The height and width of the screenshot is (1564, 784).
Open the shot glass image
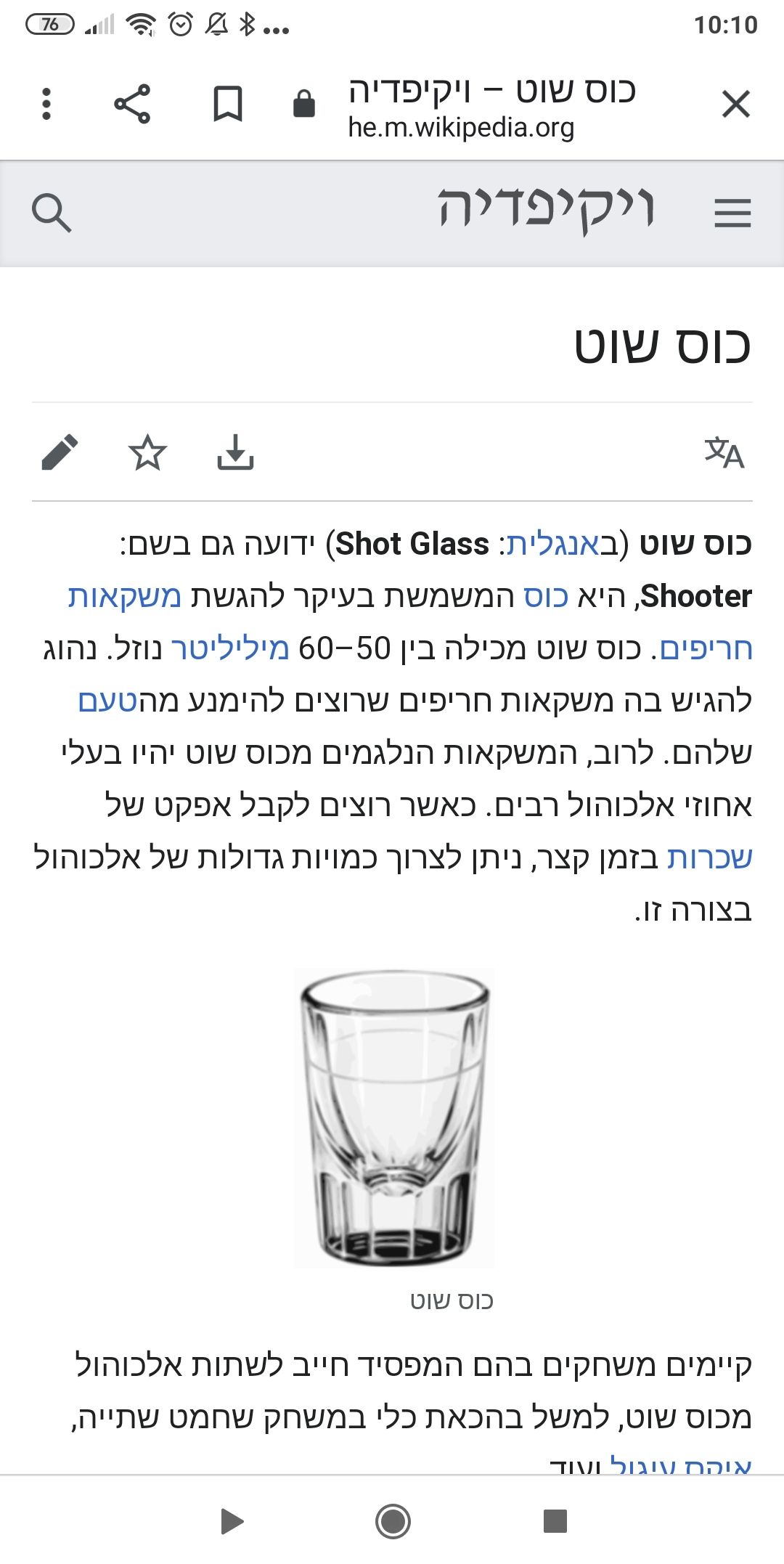[394, 1118]
